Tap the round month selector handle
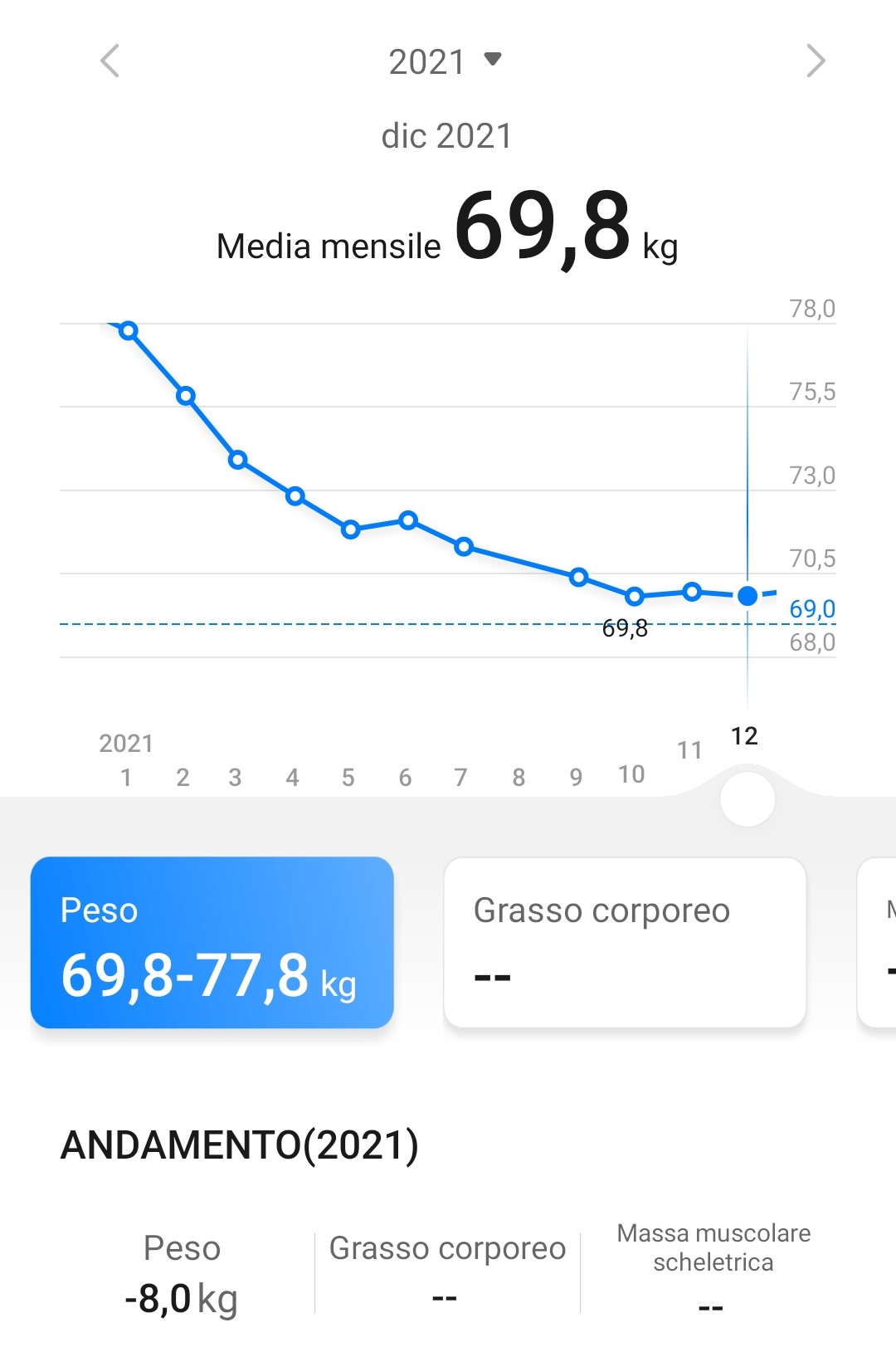 click(747, 799)
